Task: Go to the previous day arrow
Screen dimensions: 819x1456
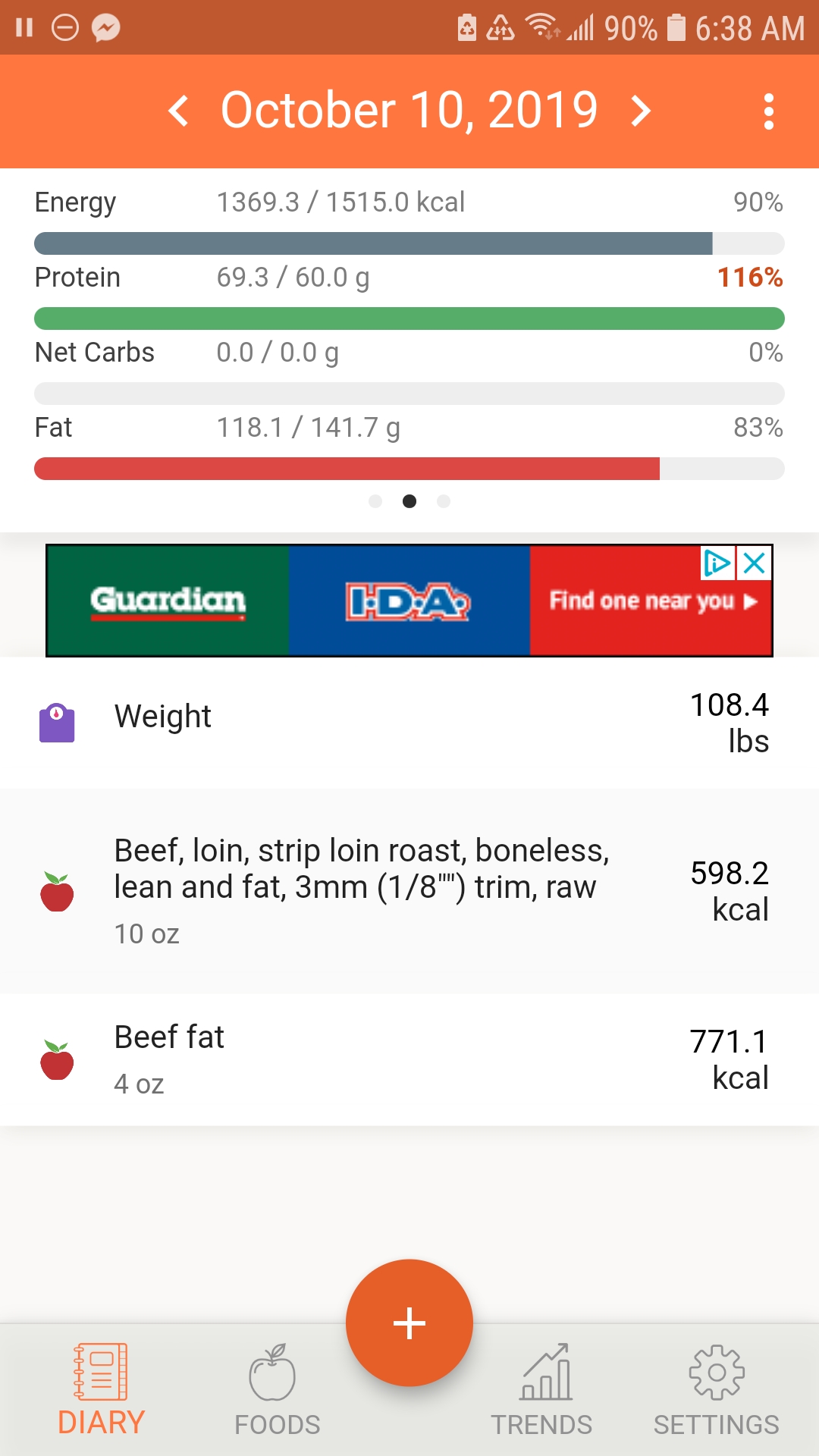Action: point(179,111)
